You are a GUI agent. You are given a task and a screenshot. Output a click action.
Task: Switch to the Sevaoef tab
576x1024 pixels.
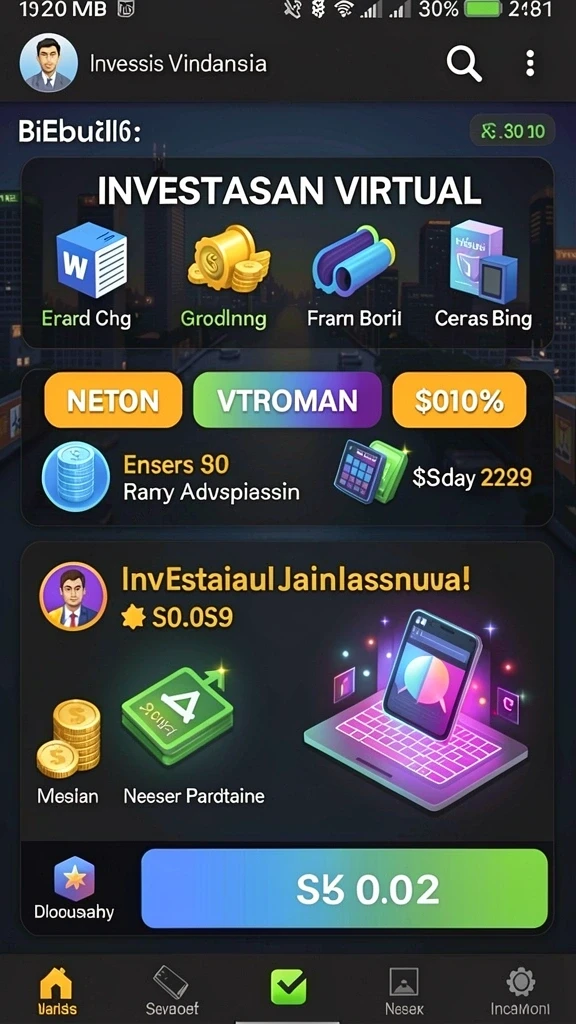(x=172, y=991)
